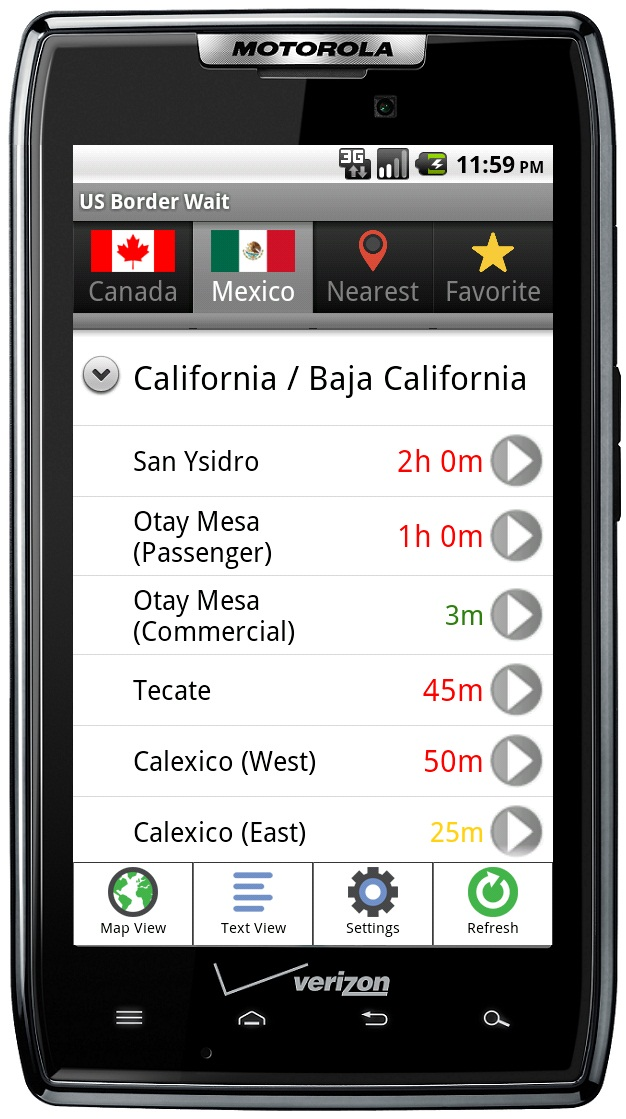Select Text View
The height and width of the screenshot is (1119, 626).
tap(253, 903)
